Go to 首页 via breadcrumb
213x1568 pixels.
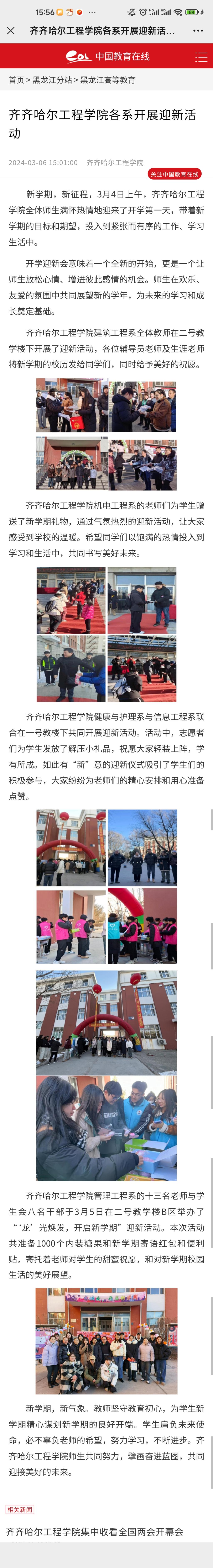pyautogui.click(x=16, y=80)
